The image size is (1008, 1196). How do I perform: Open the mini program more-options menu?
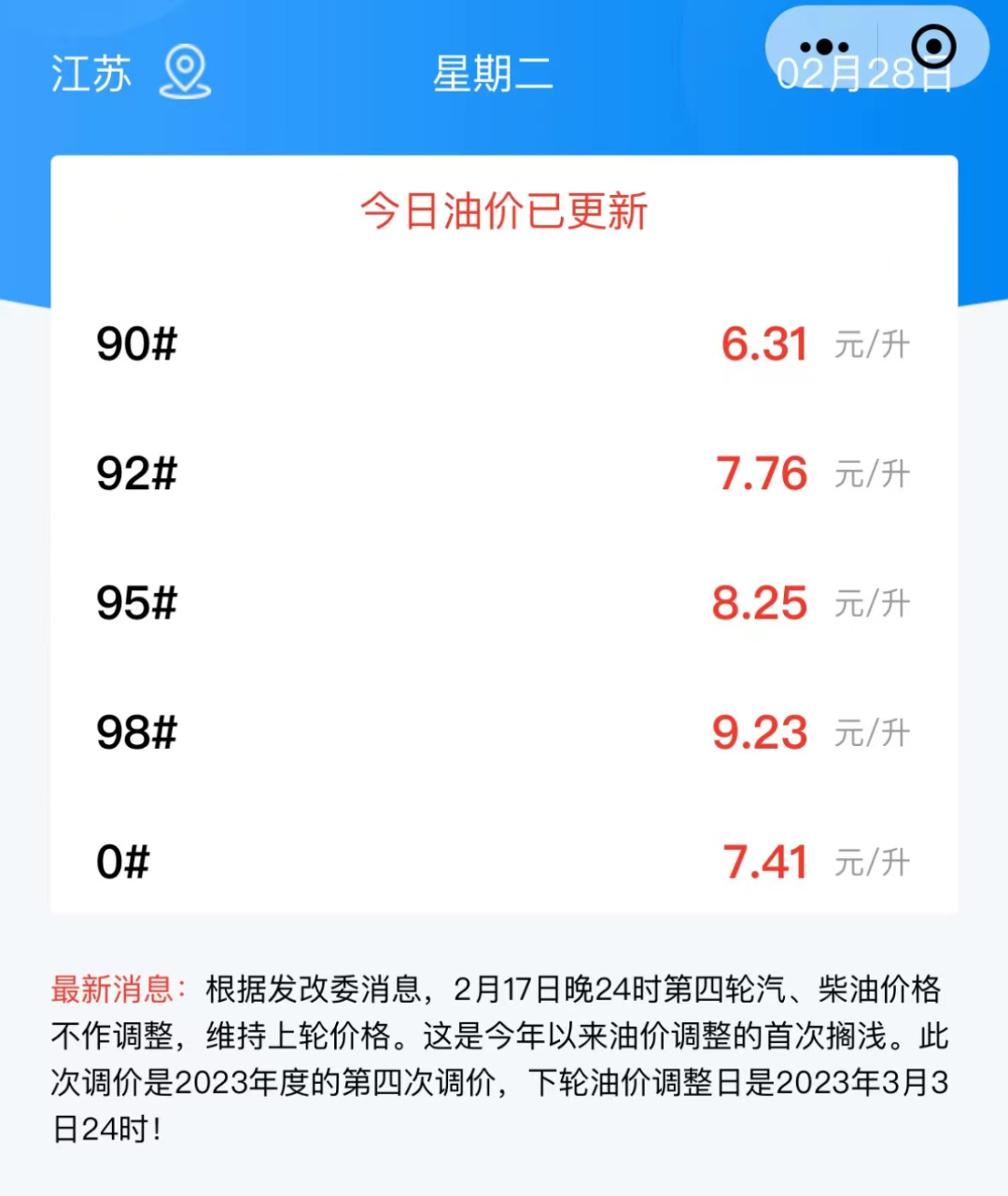click(x=824, y=47)
